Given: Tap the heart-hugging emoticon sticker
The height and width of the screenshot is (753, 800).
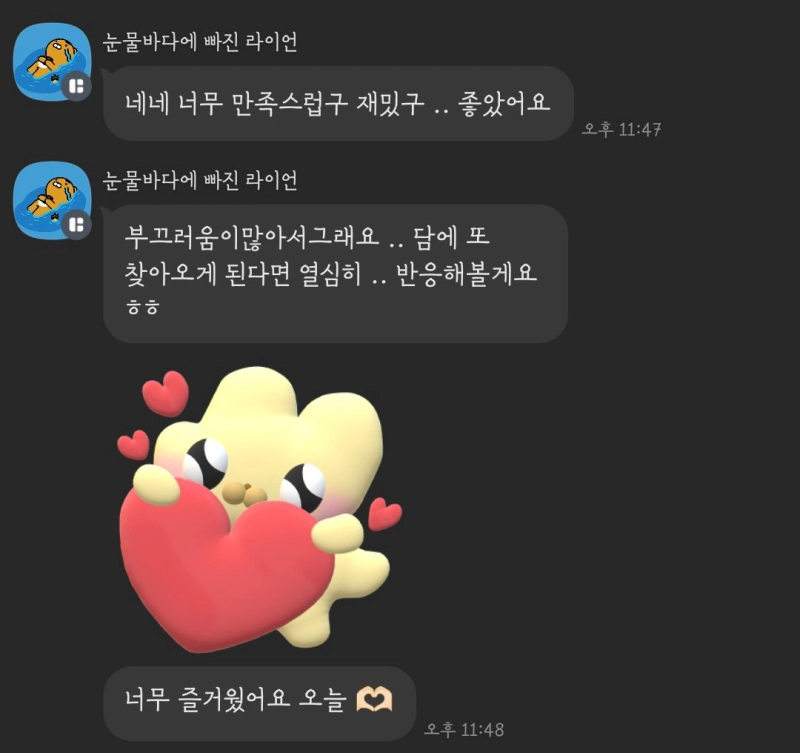Looking at the screenshot, I should tap(258, 510).
